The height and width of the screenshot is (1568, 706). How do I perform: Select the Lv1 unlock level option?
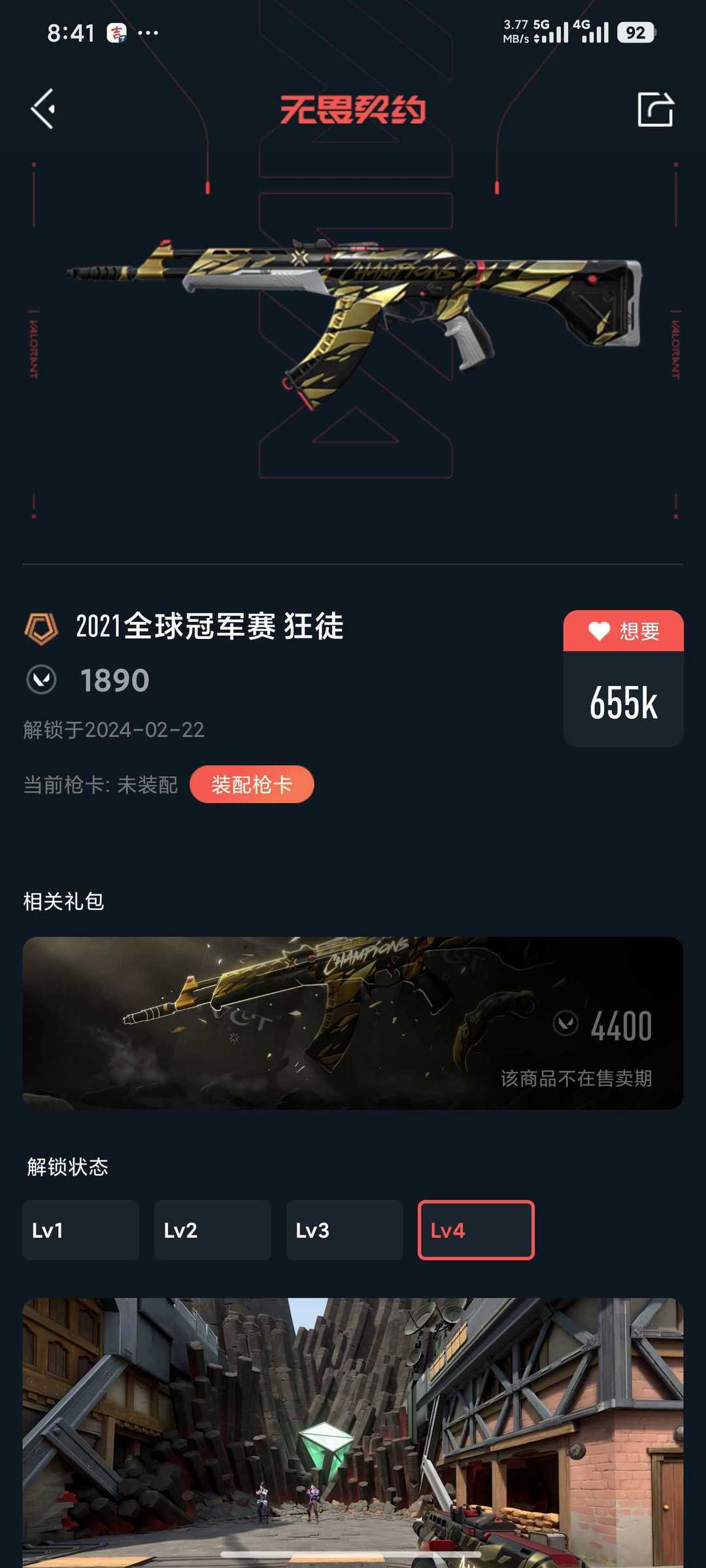tap(80, 1229)
